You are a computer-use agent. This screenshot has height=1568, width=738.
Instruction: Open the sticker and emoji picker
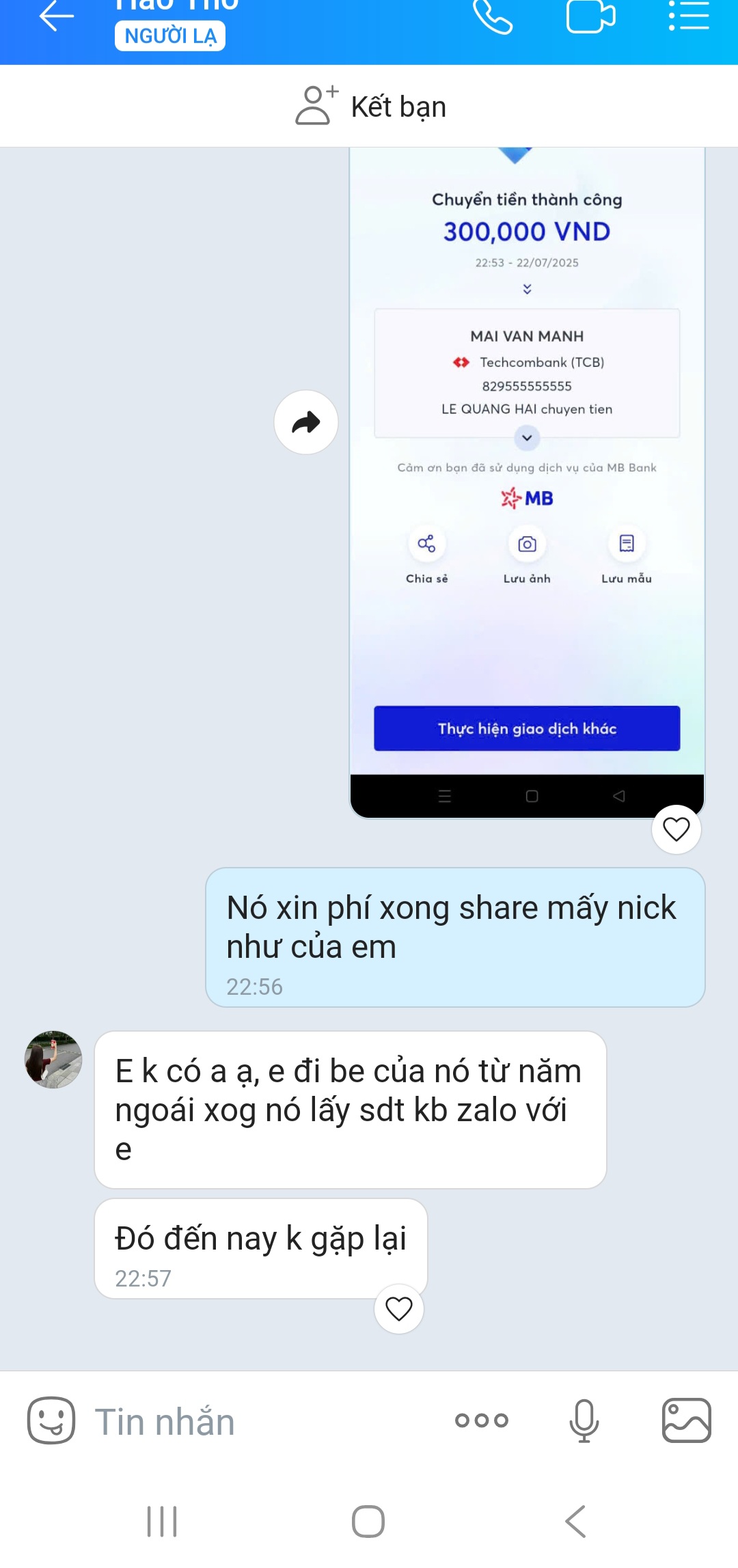click(51, 1420)
